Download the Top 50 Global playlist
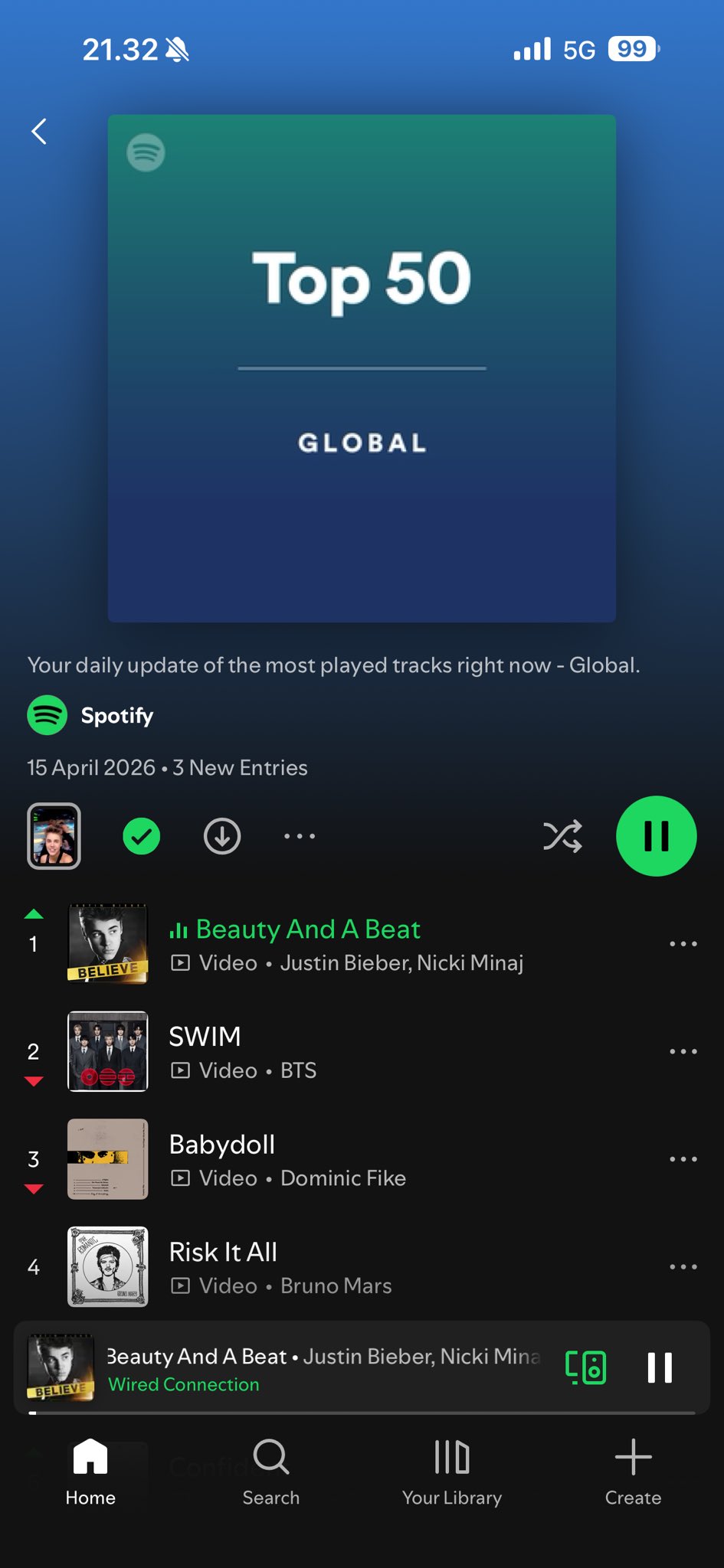Screen dimensions: 724x1568 (x=222, y=836)
